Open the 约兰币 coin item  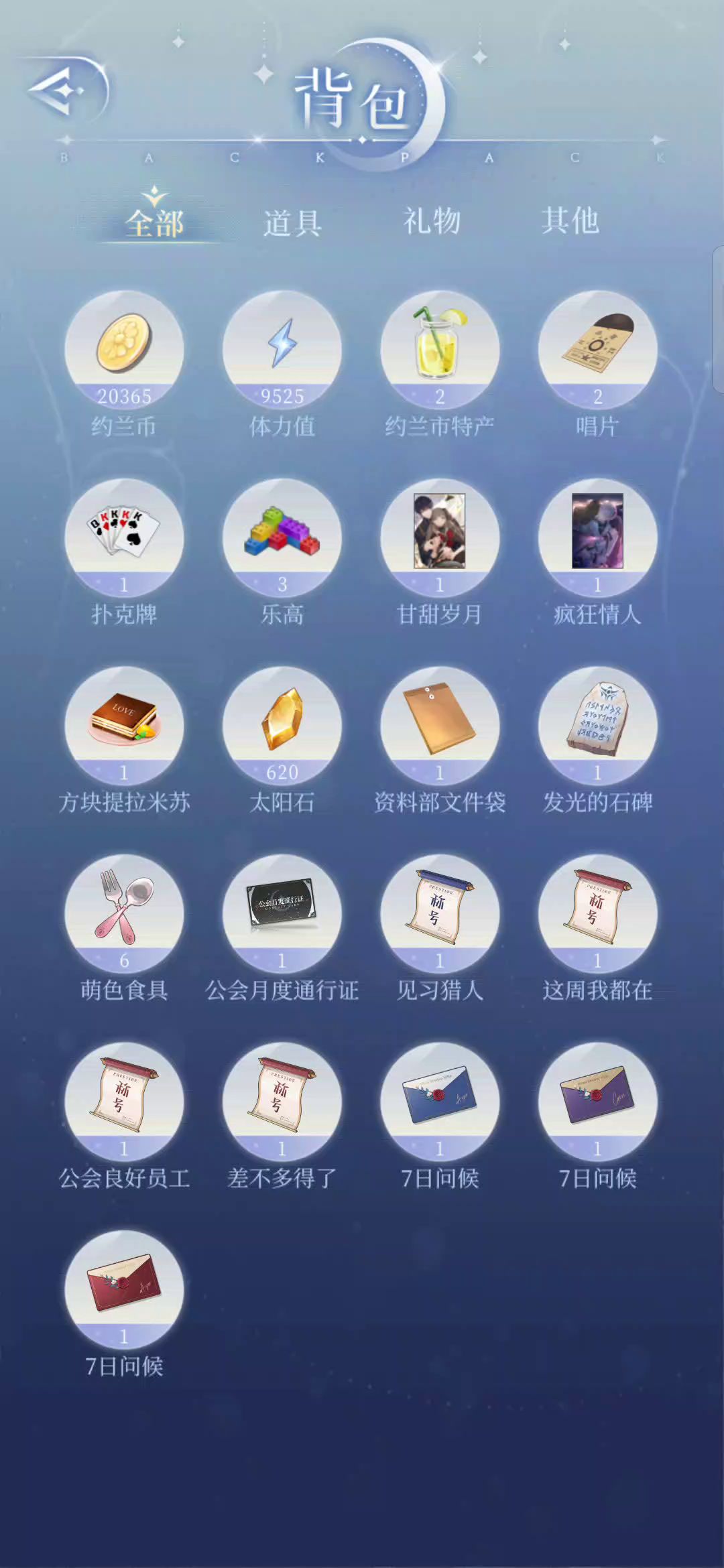(124, 348)
